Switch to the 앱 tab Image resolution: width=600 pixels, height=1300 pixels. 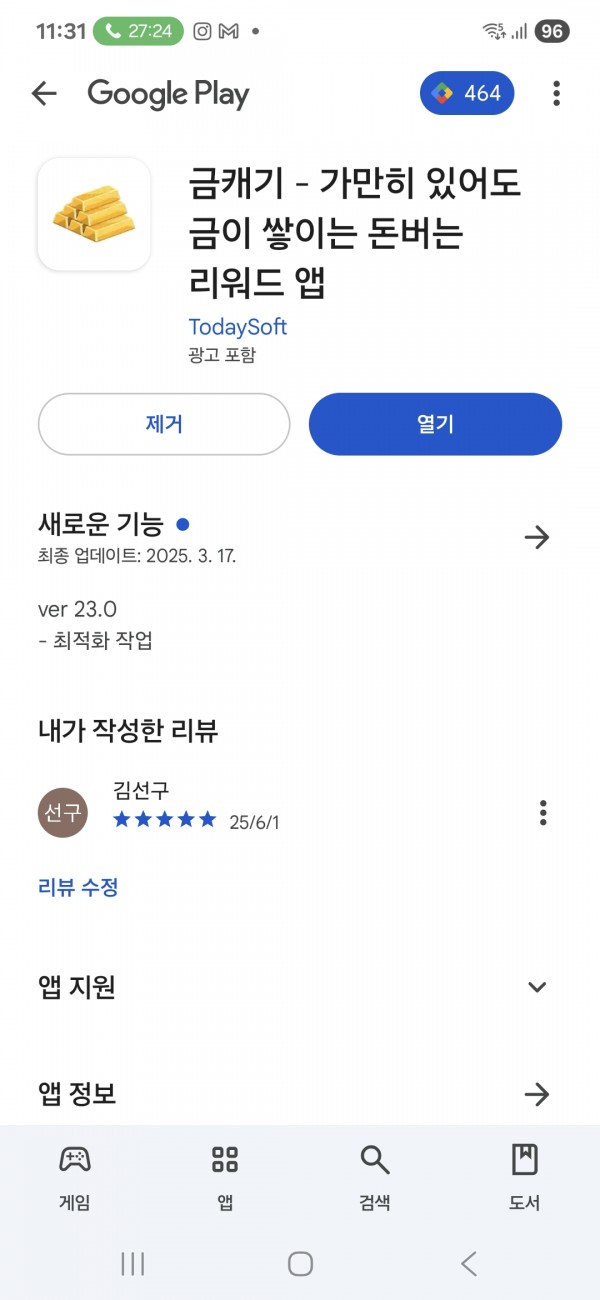(225, 1179)
